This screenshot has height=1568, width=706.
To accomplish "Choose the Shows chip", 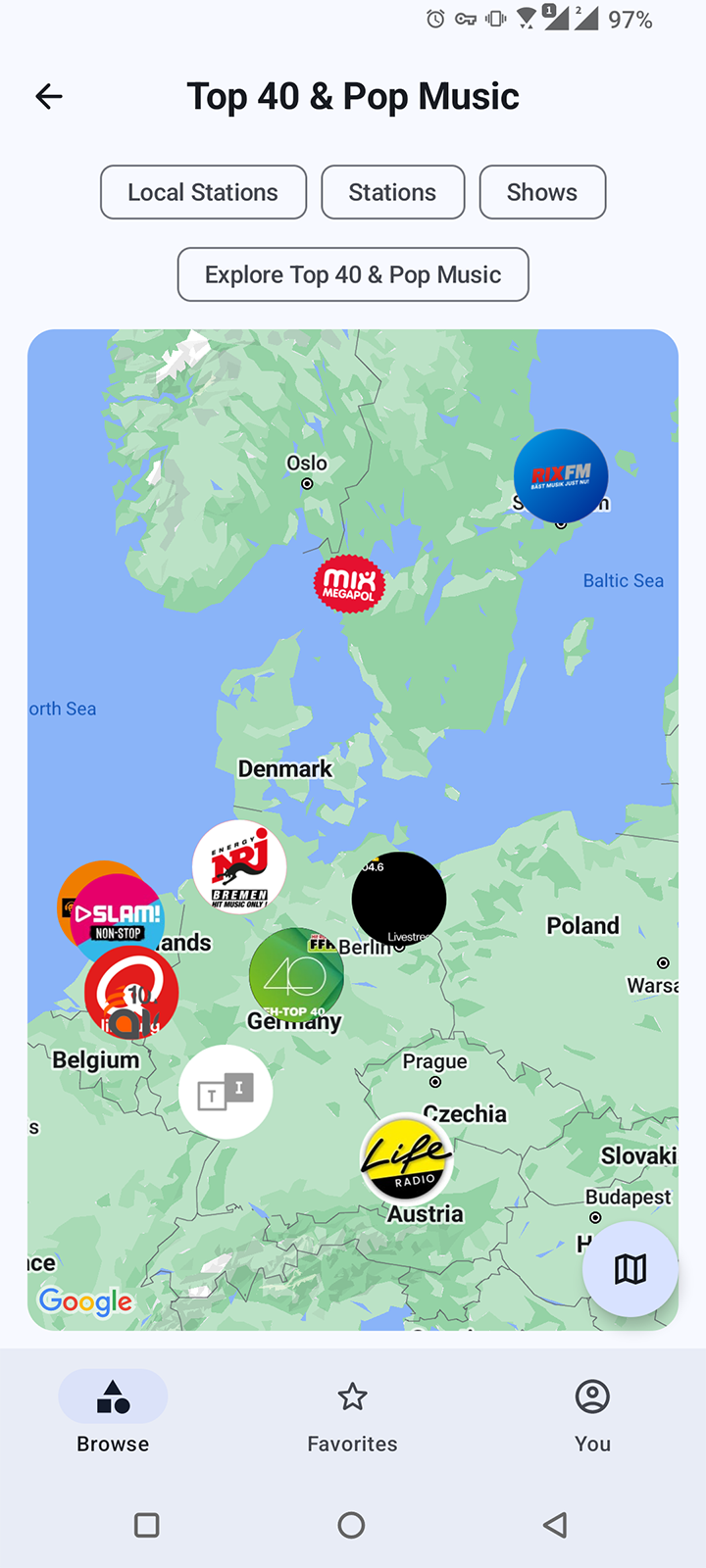I will (542, 192).
